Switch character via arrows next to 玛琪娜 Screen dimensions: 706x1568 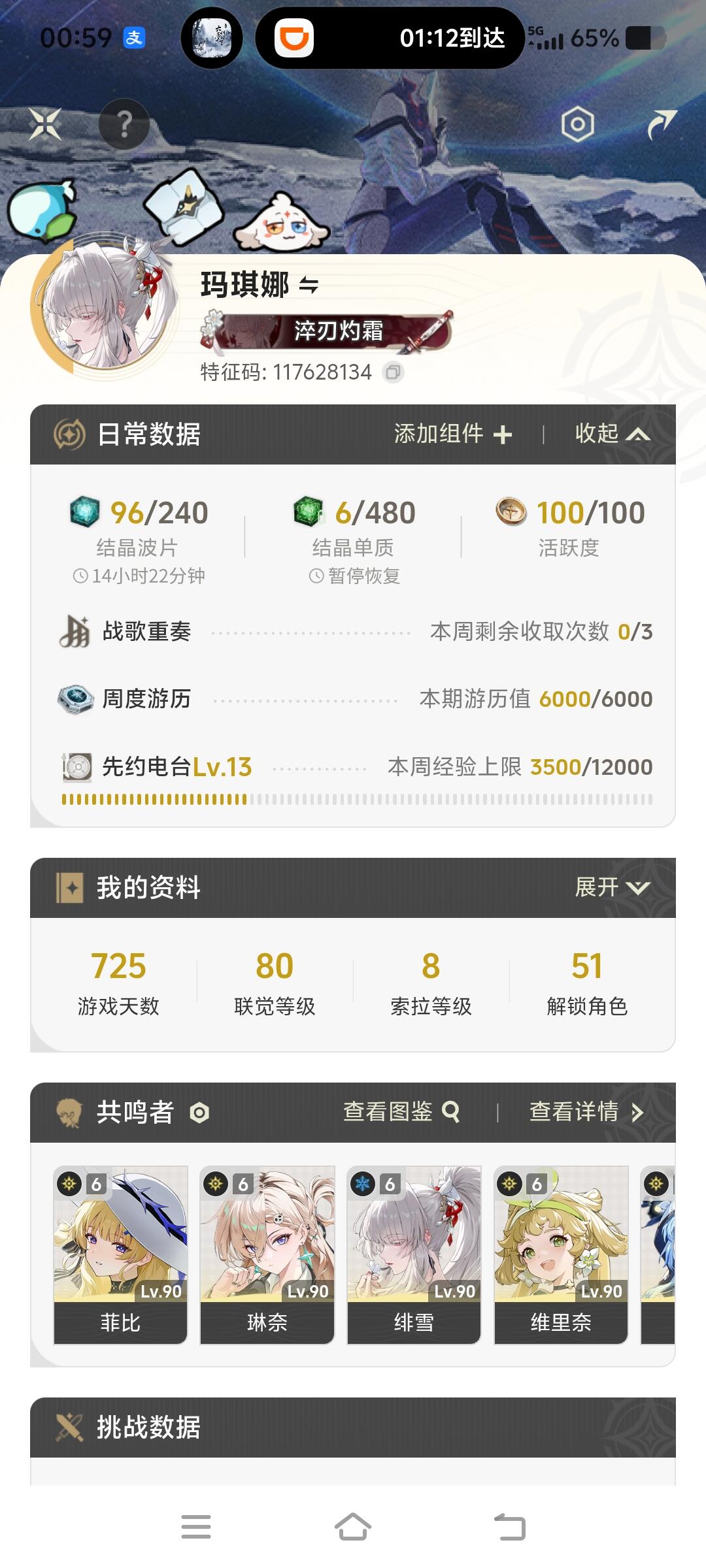pos(309,286)
